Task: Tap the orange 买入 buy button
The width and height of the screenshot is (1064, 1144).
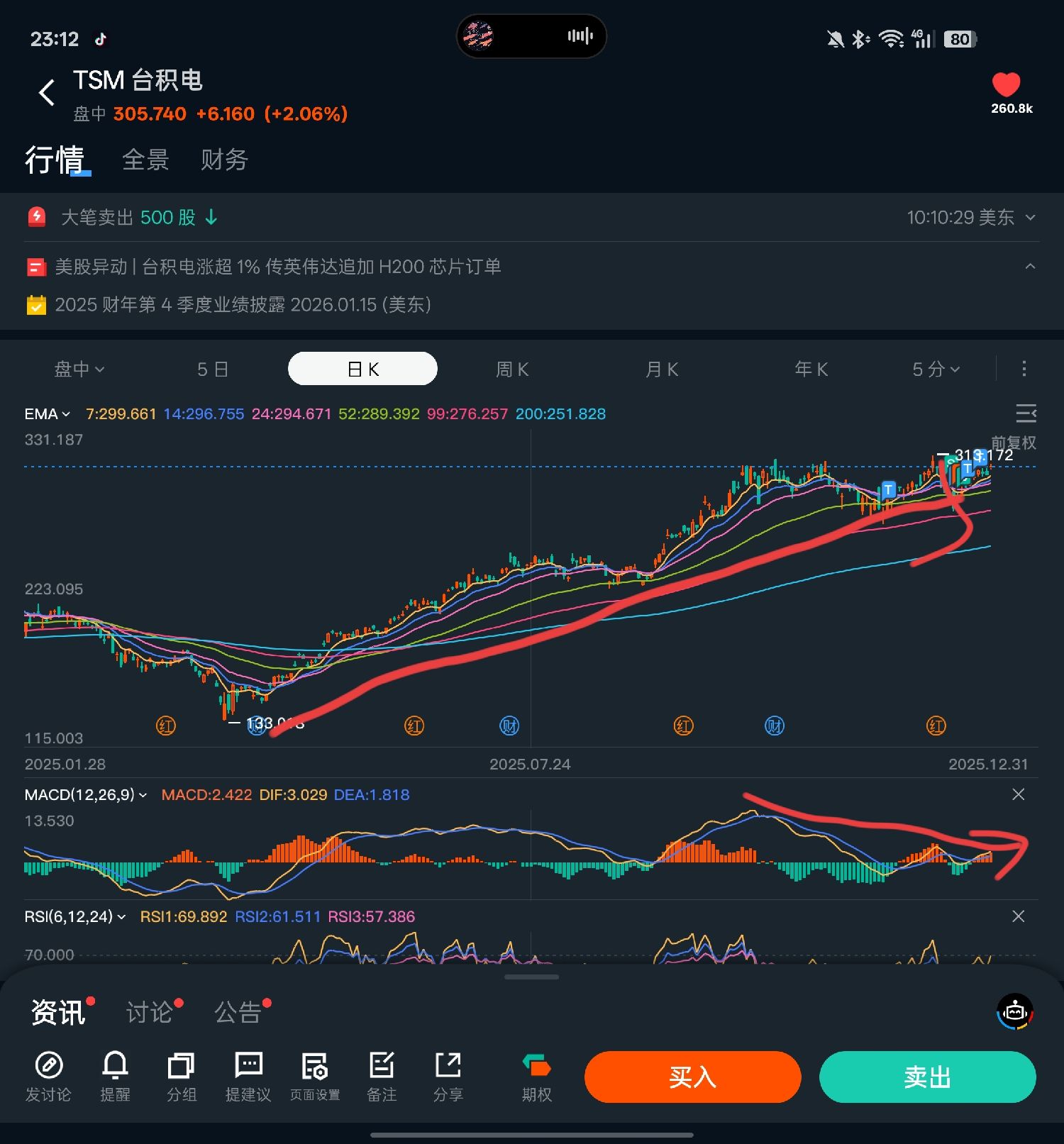Action: tap(692, 1077)
